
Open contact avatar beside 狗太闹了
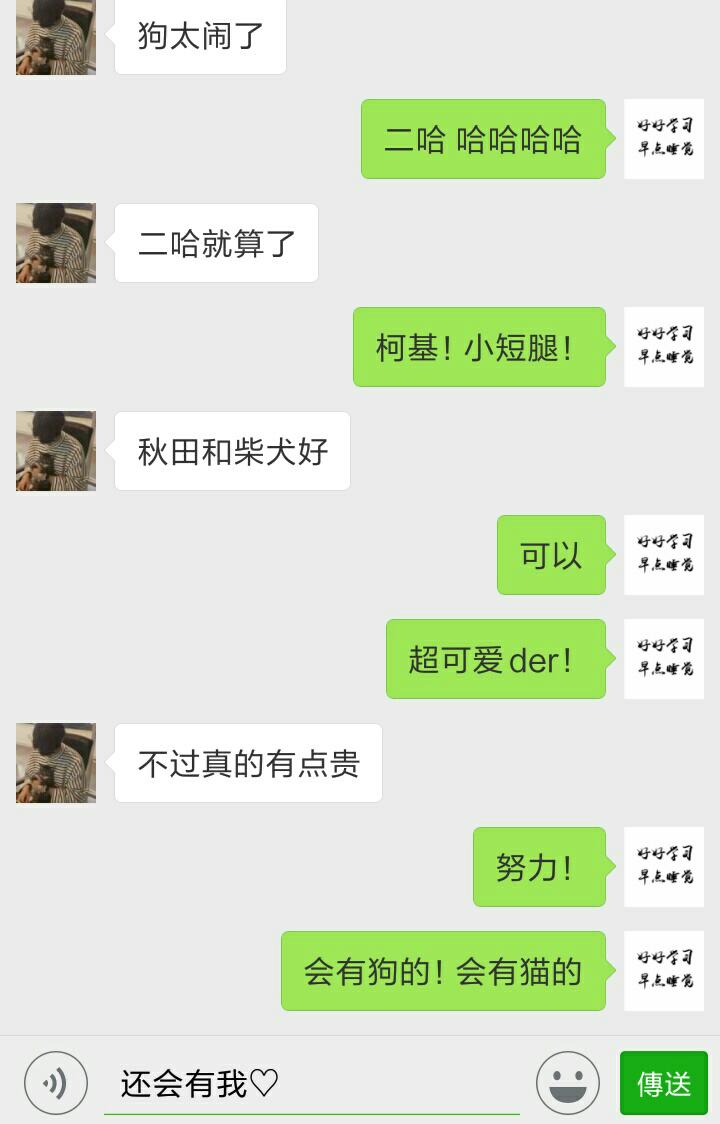coord(56,38)
